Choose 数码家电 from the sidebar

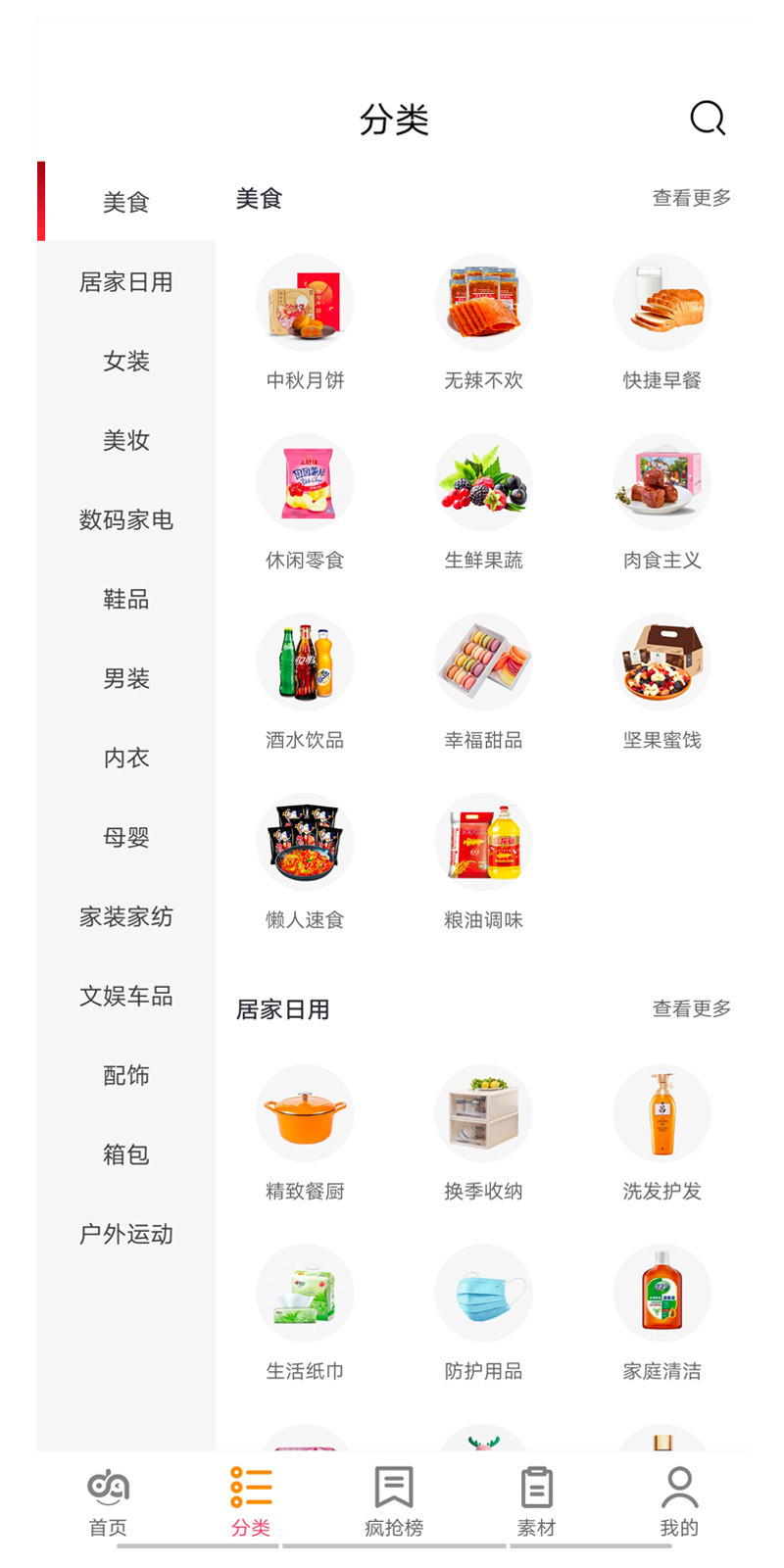coord(126,519)
